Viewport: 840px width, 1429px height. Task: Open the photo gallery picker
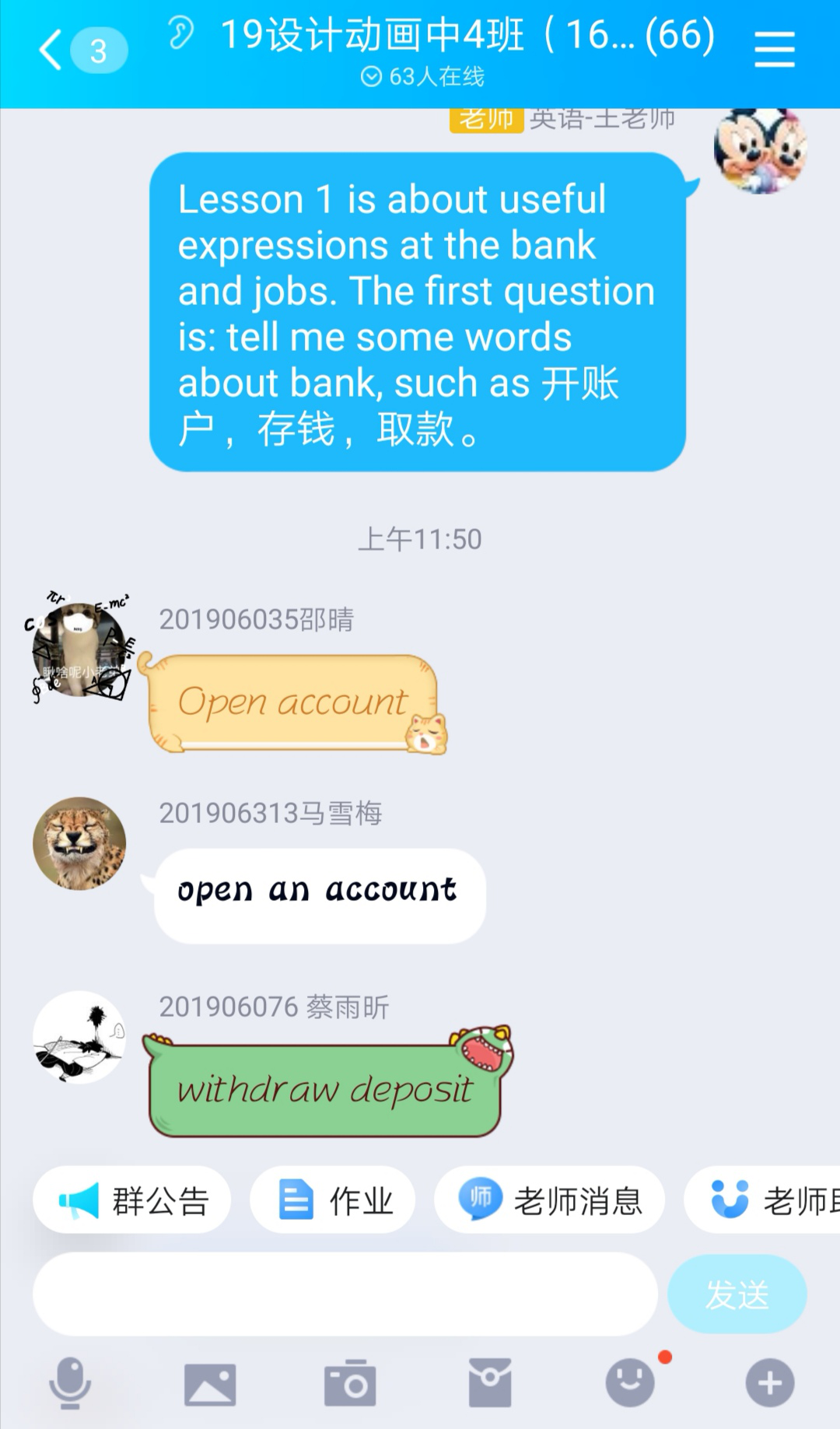pos(210,1383)
